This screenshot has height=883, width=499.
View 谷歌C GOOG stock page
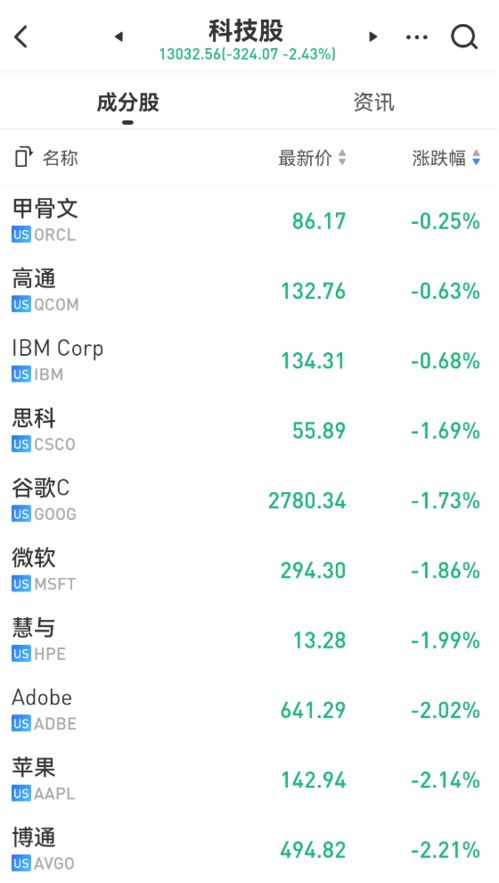250,500
